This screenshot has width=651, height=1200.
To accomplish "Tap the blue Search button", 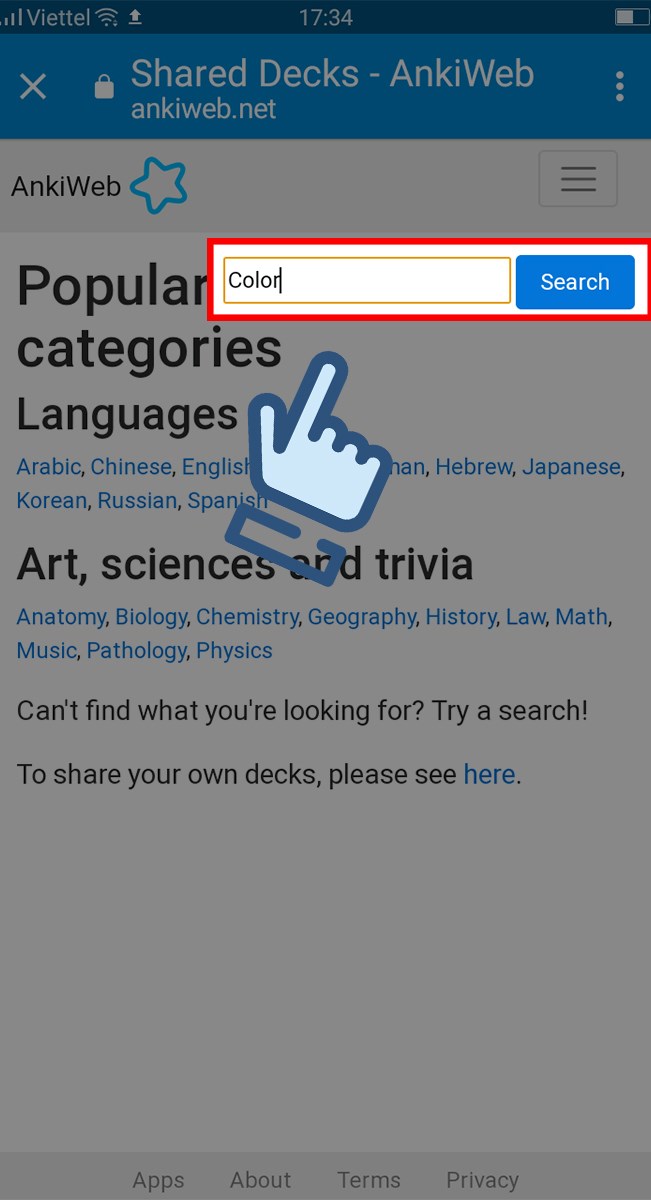I will [575, 282].
